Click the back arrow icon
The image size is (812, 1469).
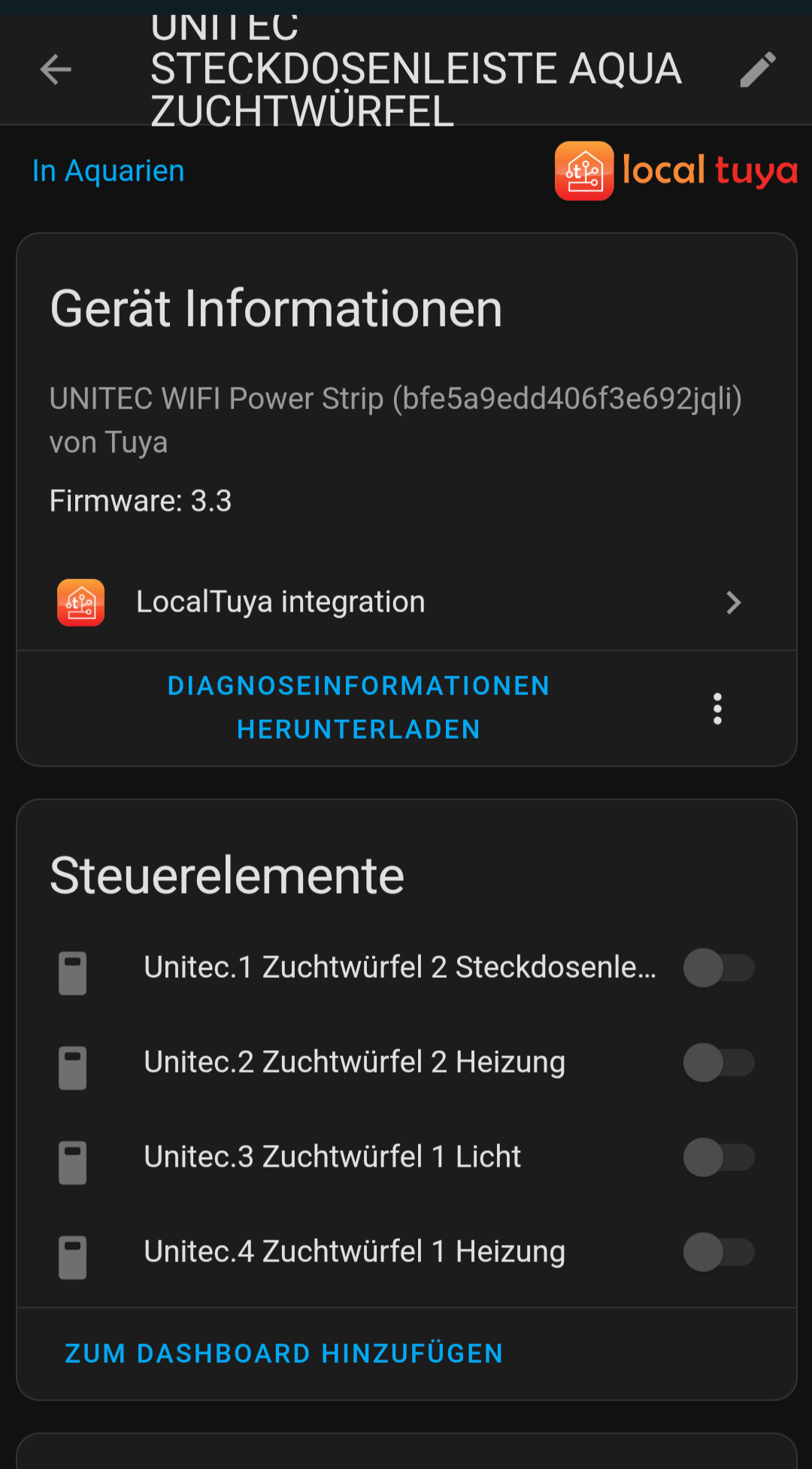[x=54, y=69]
